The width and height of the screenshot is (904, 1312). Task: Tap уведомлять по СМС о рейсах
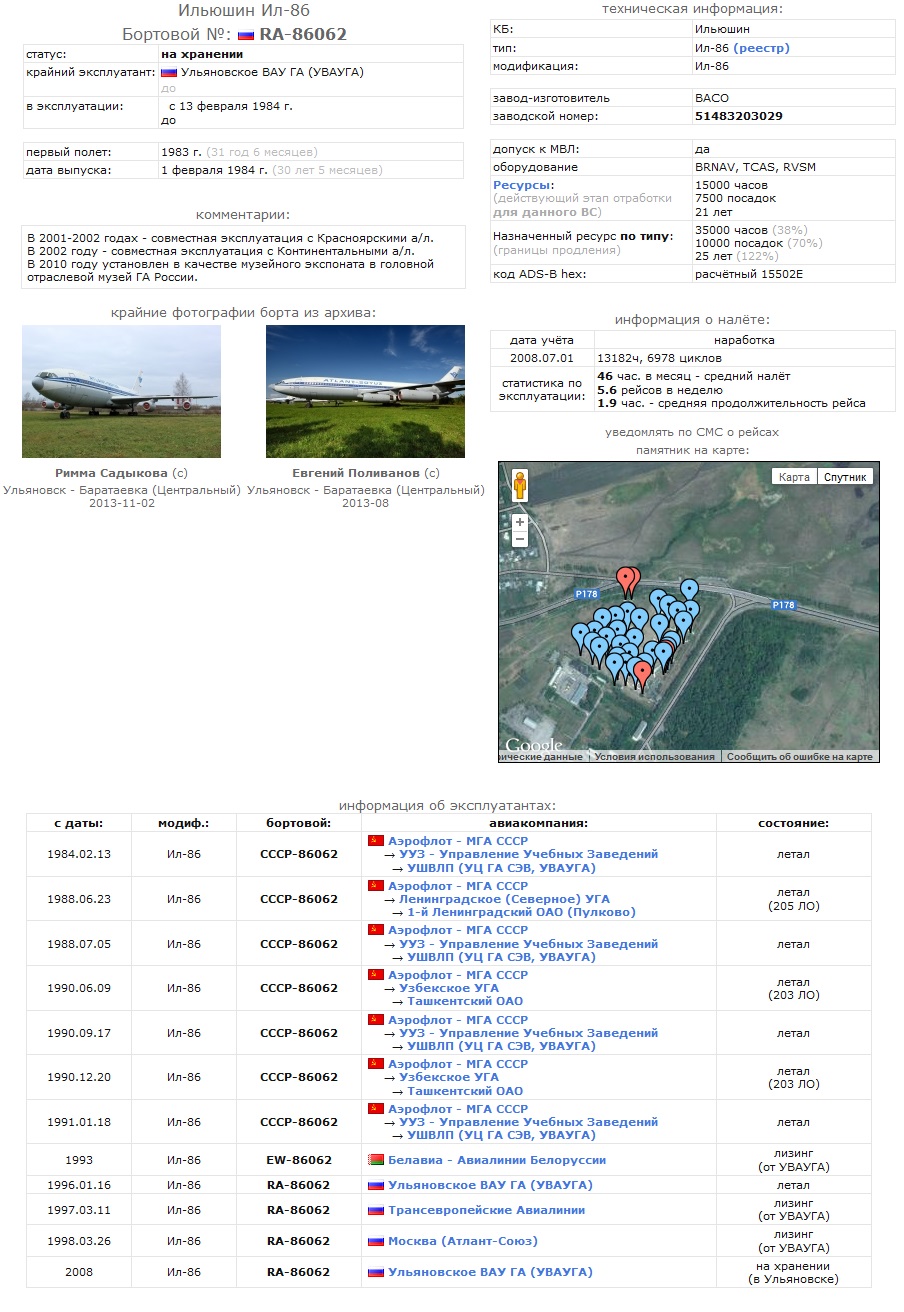(x=691, y=432)
